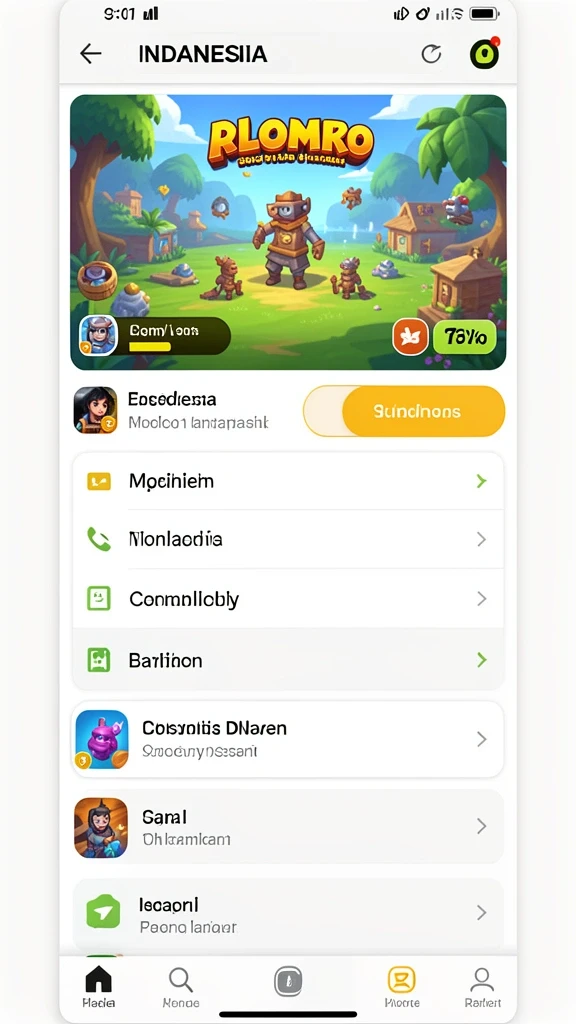Tap the refresh icon in the header
This screenshot has height=1024, width=576.
click(431, 54)
